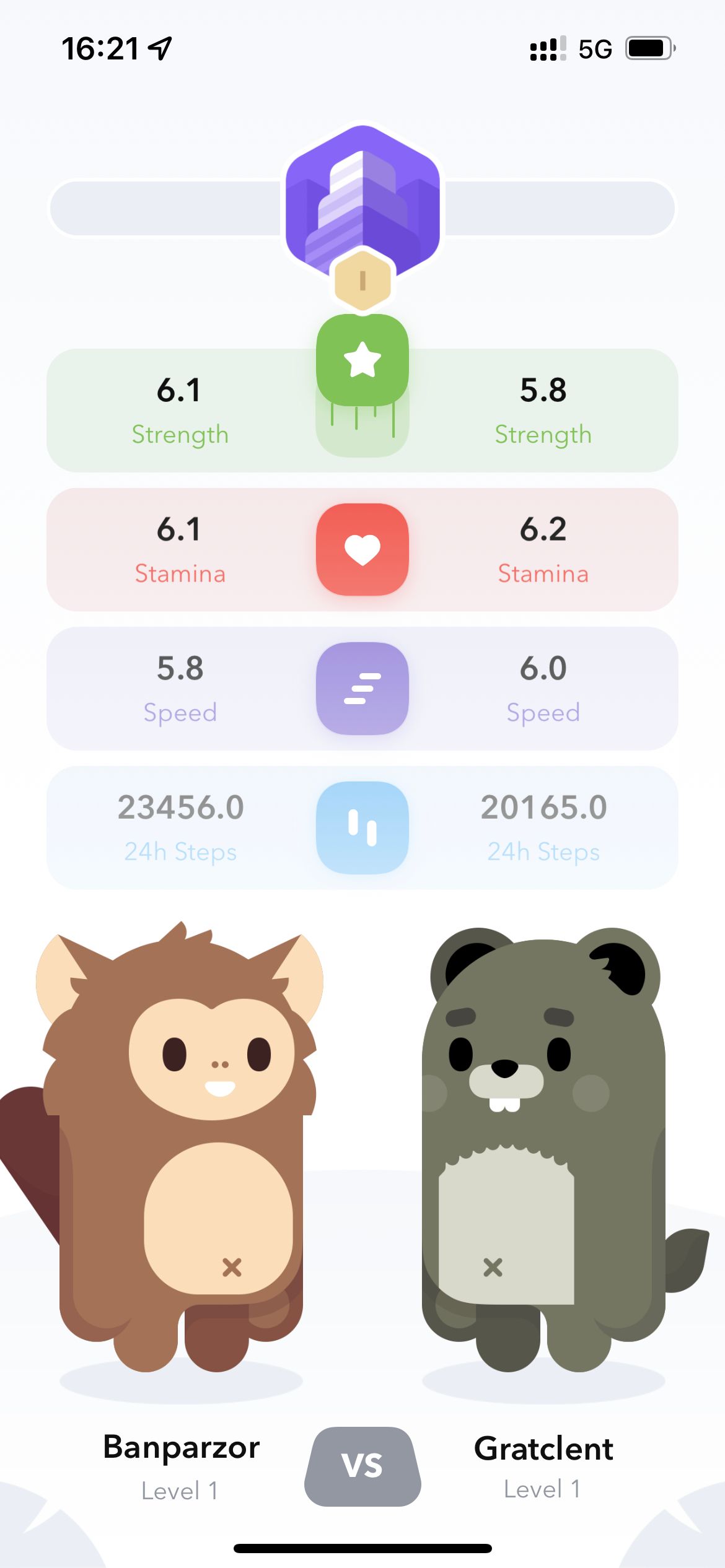Viewport: 725px width, 1568px height.
Task: Tap the VS badge
Action: (362, 1466)
